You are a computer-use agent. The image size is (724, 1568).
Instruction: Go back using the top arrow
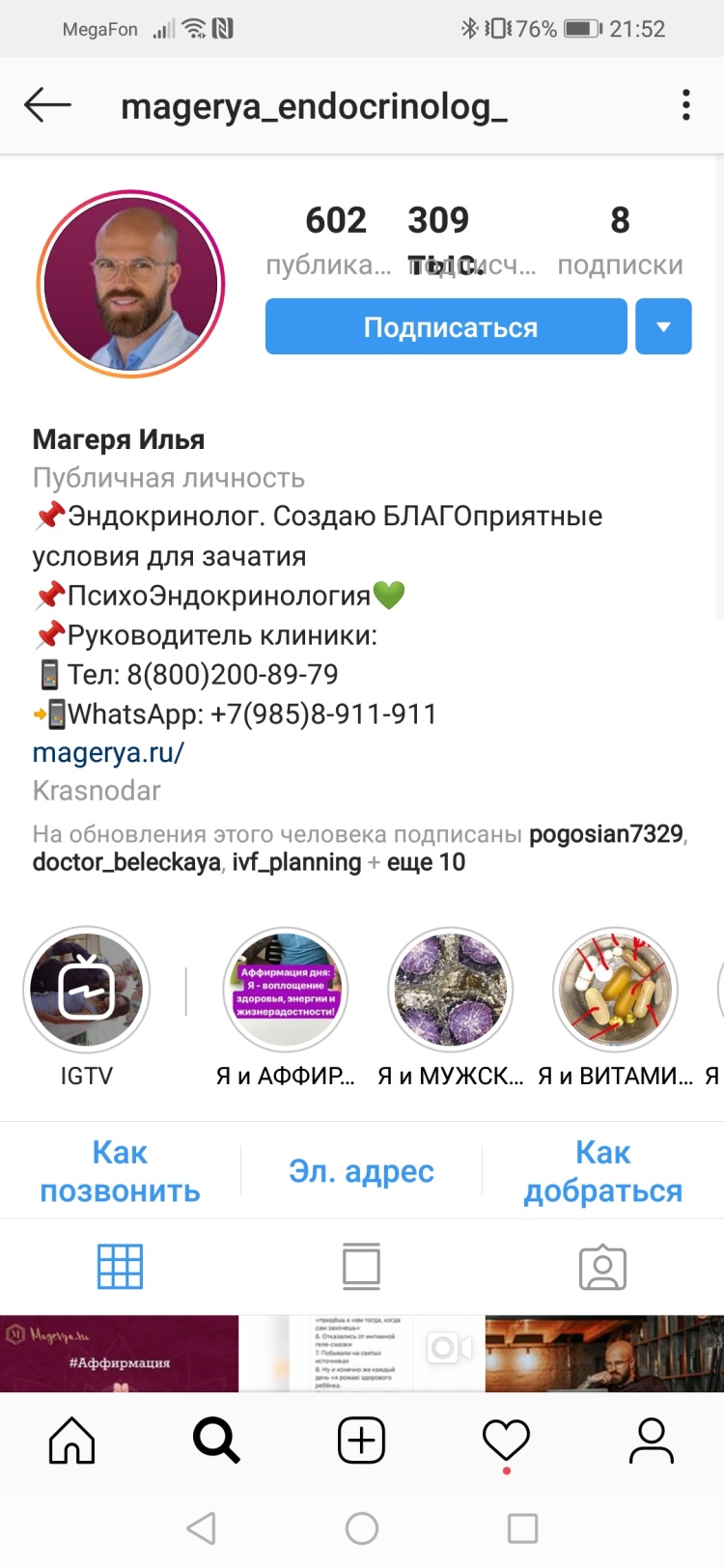coord(47,104)
